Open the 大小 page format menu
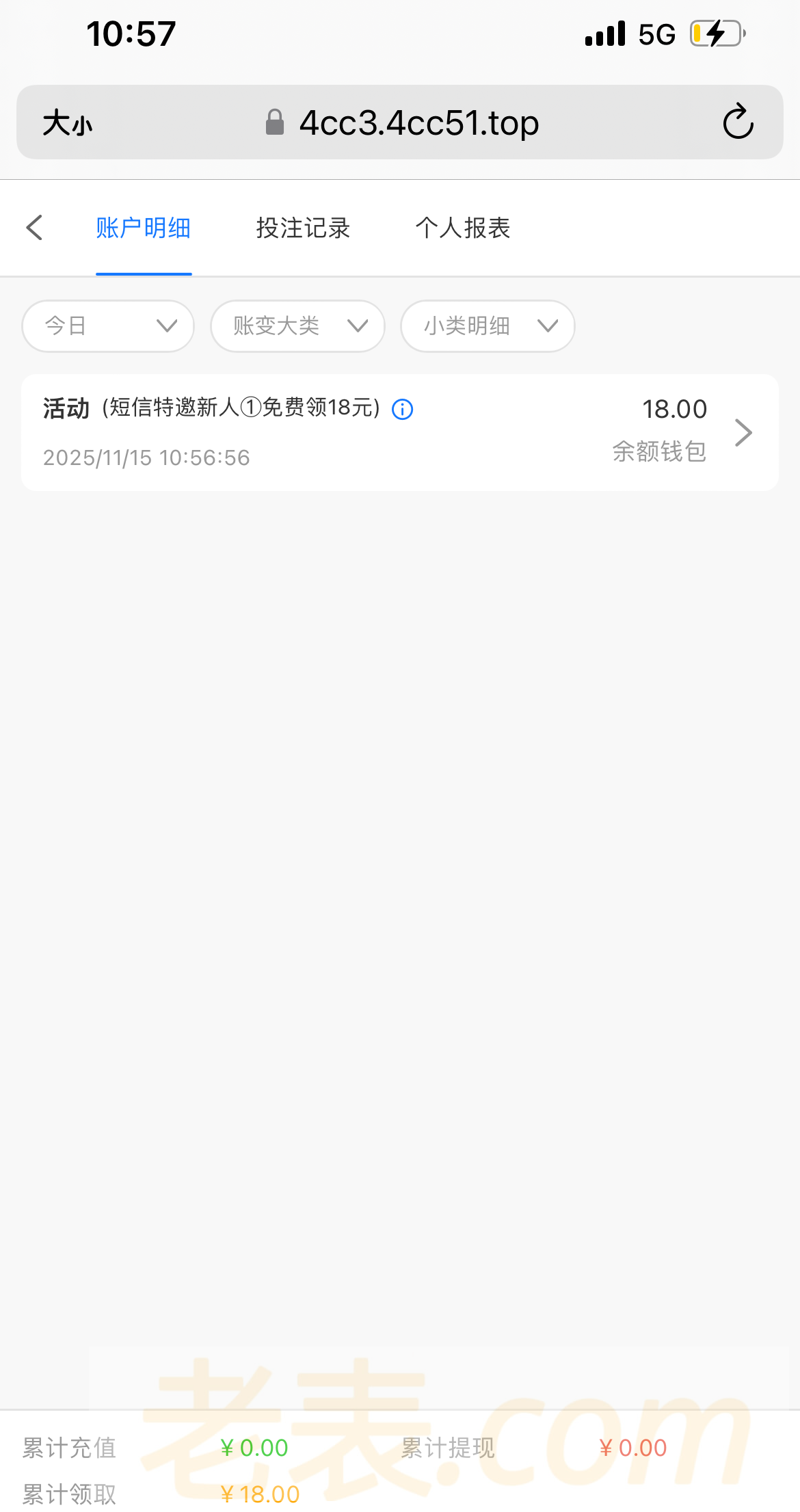 click(67, 124)
